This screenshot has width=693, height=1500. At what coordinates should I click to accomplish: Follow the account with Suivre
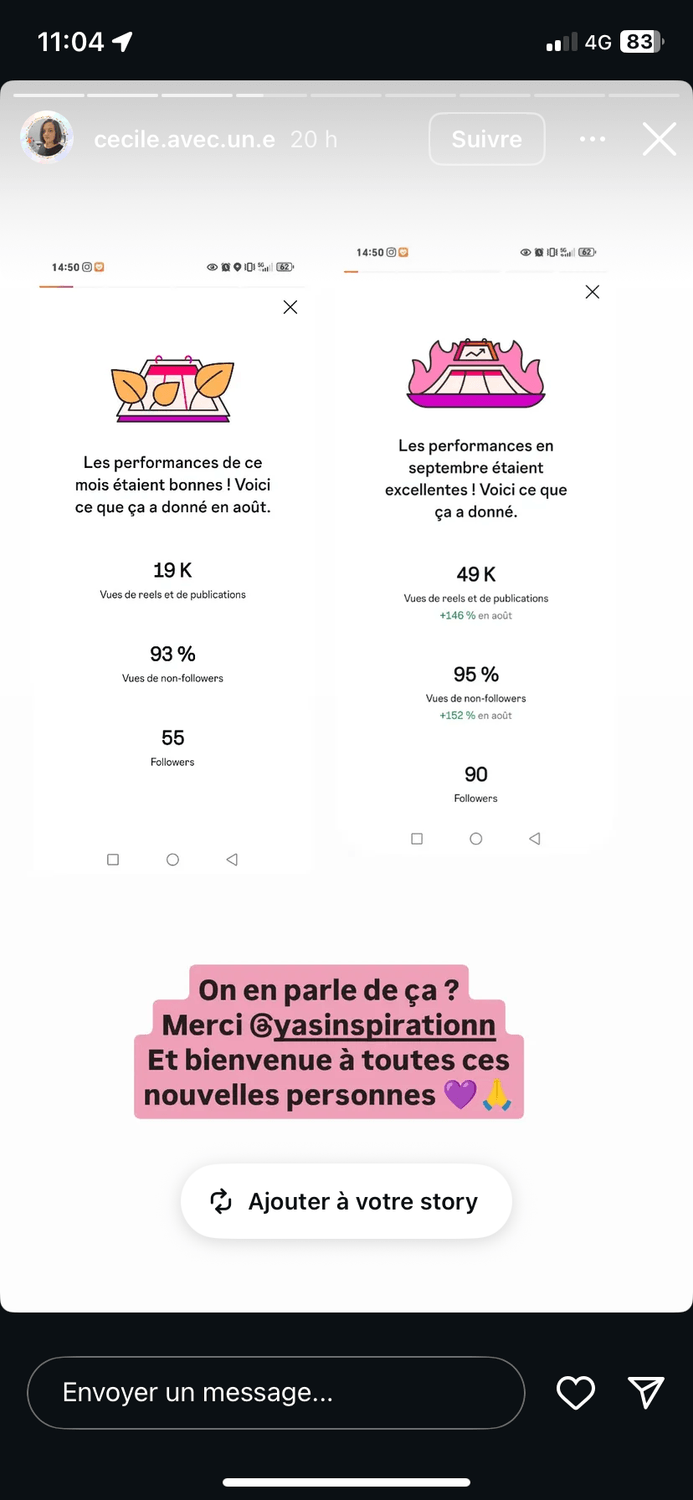(487, 139)
